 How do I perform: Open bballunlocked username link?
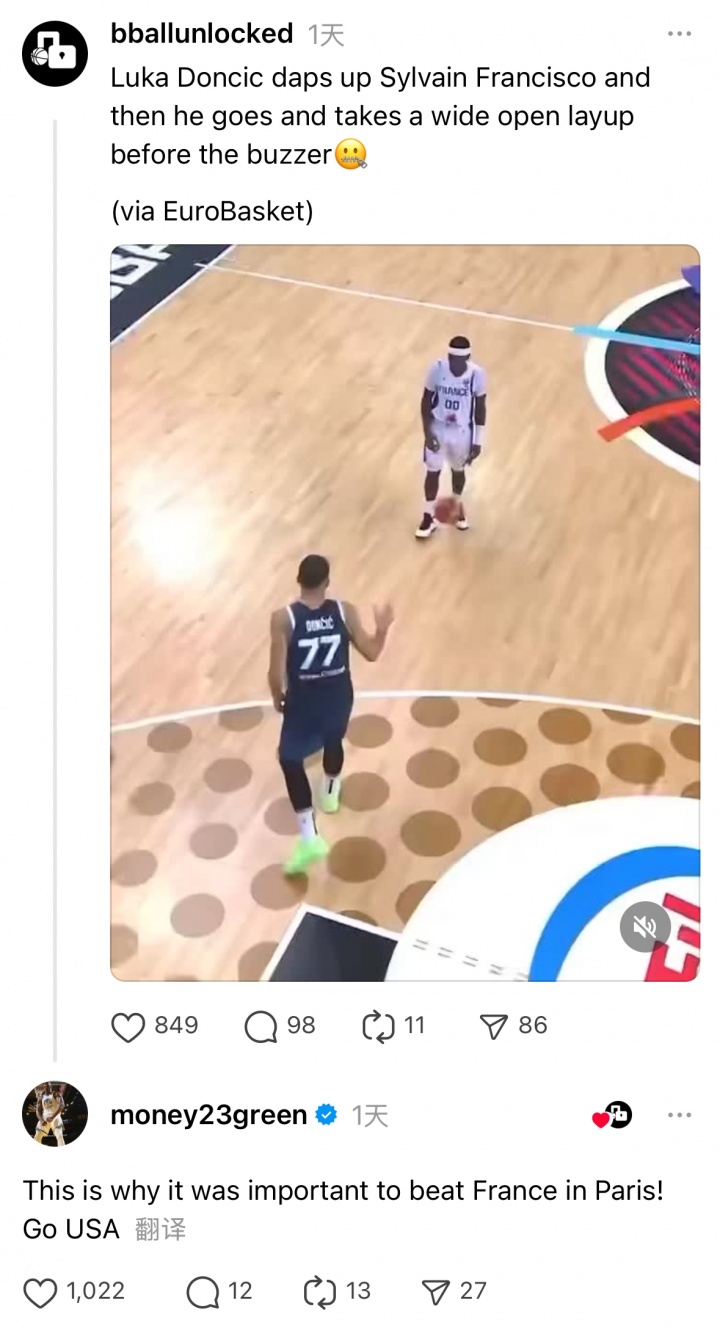(x=201, y=34)
